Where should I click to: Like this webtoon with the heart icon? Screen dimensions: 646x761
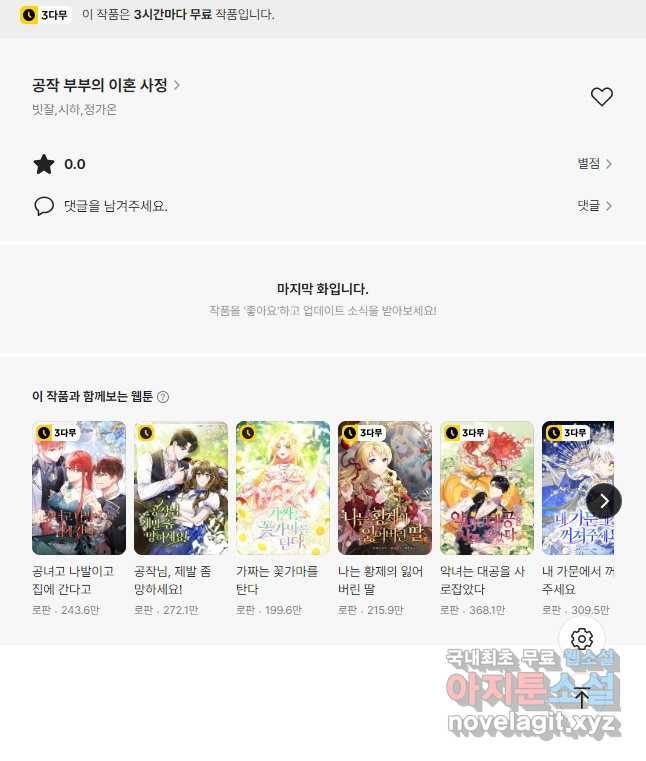(601, 97)
